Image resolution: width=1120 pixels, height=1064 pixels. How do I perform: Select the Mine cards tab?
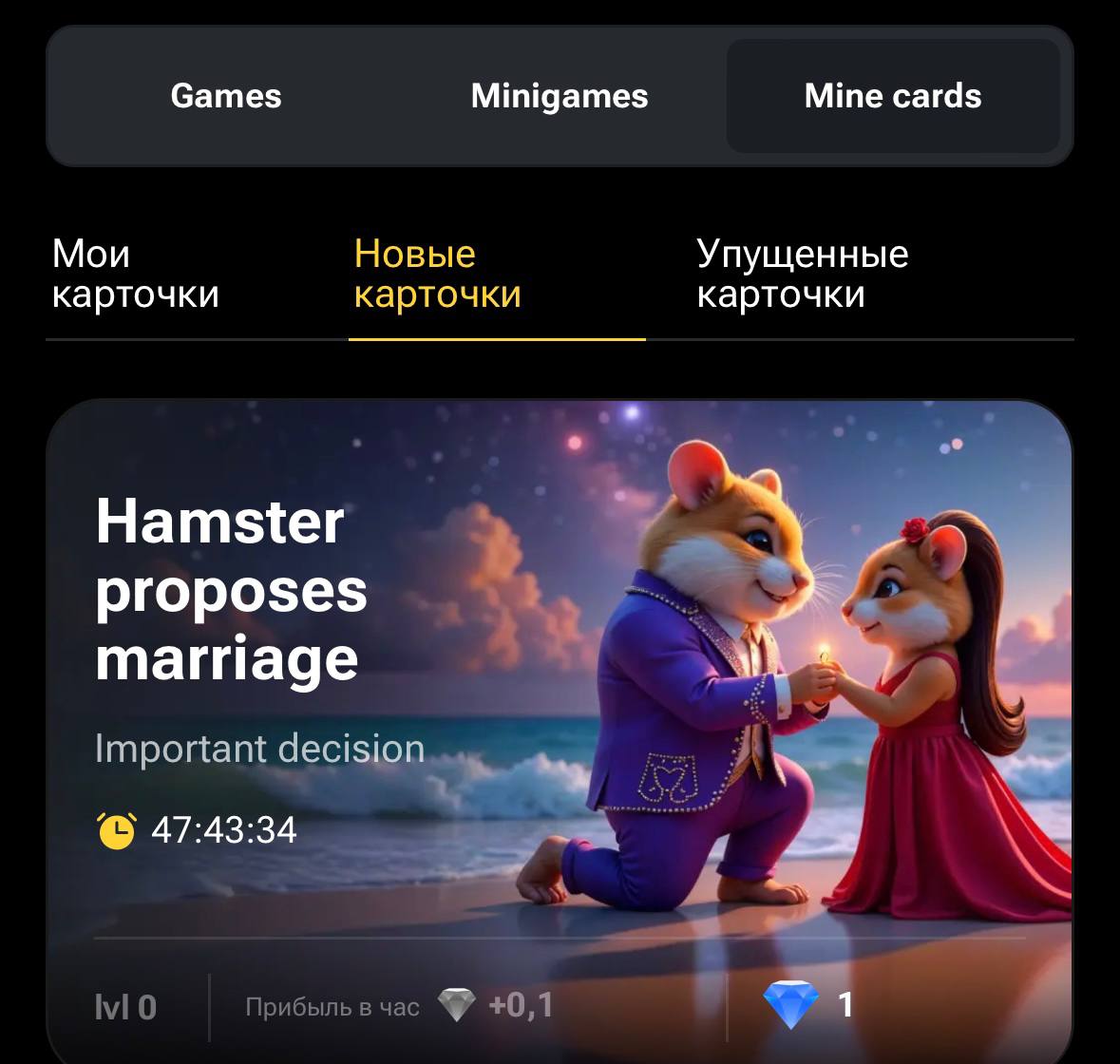click(892, 96)
